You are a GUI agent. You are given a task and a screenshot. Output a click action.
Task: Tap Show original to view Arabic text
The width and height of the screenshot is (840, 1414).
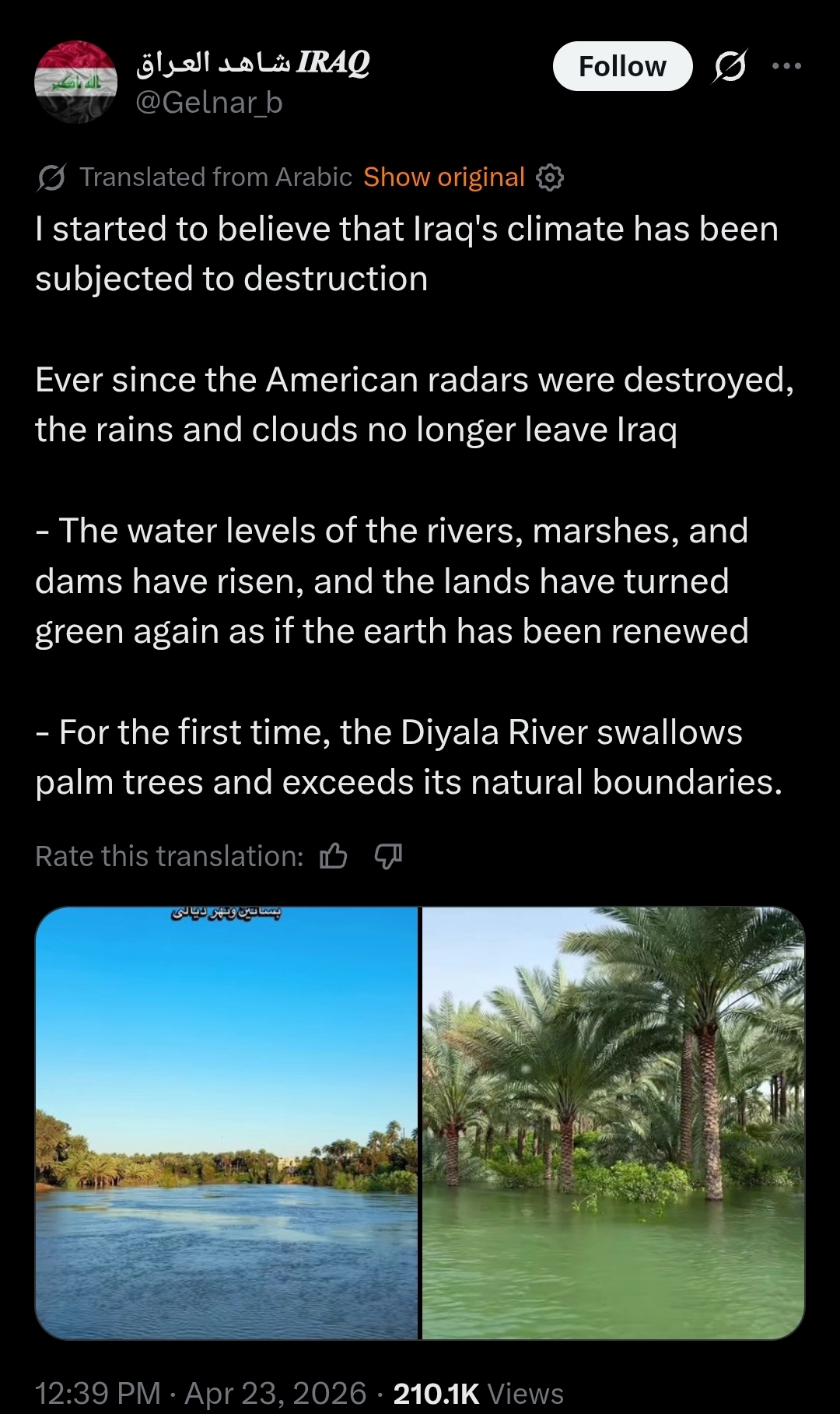444,177
